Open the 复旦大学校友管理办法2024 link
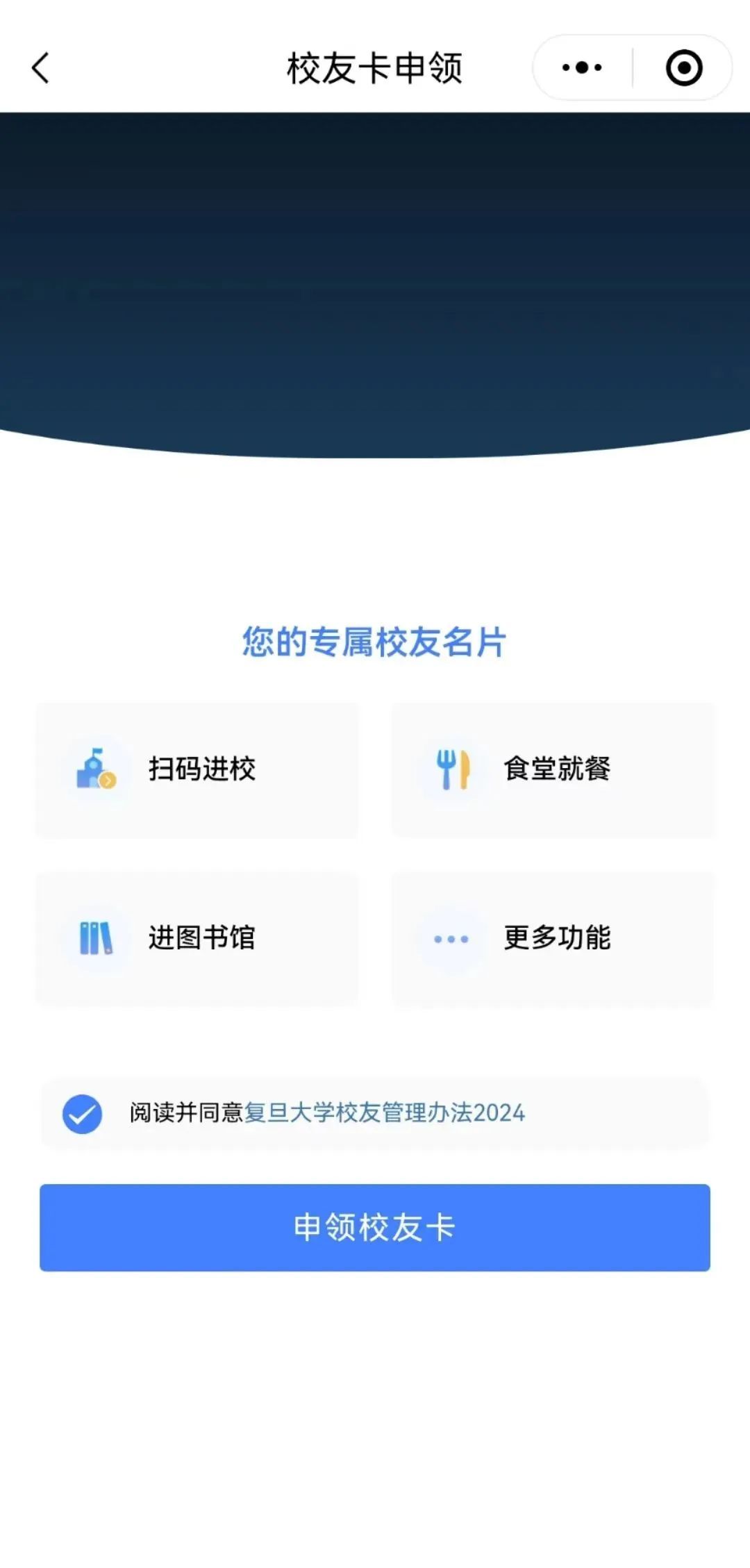 pyautogui.click(x=385, y=1113)
